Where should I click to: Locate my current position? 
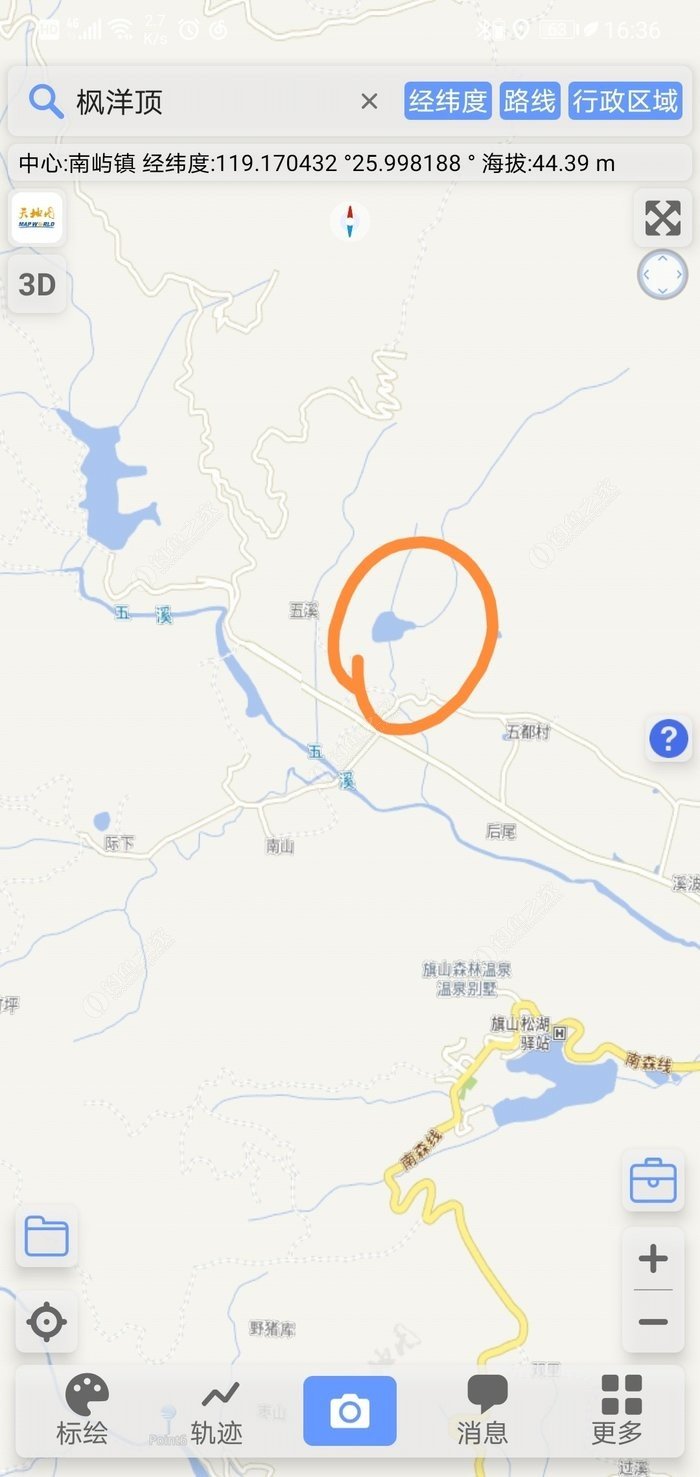[46, 1322]
